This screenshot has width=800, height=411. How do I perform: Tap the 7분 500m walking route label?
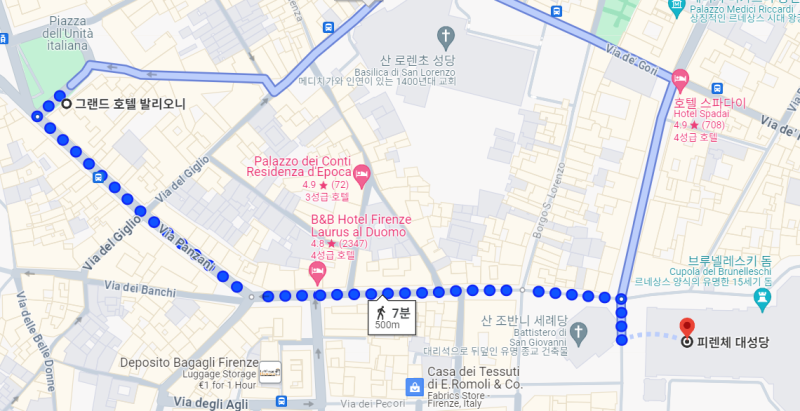click(x=392, y=318)
